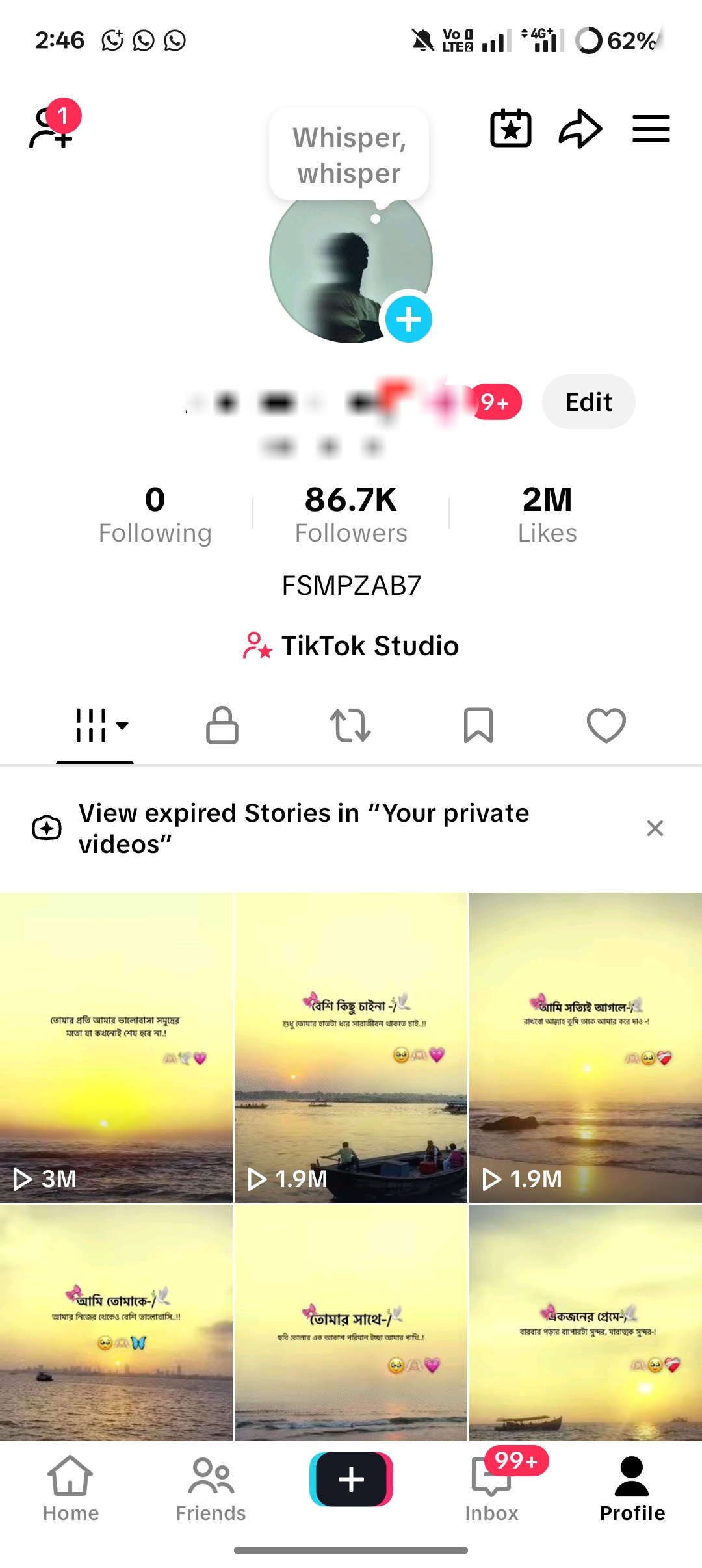The image size is (702, 1568).
Task: Open the hamburger menu
Action: (x=651, y=128)
